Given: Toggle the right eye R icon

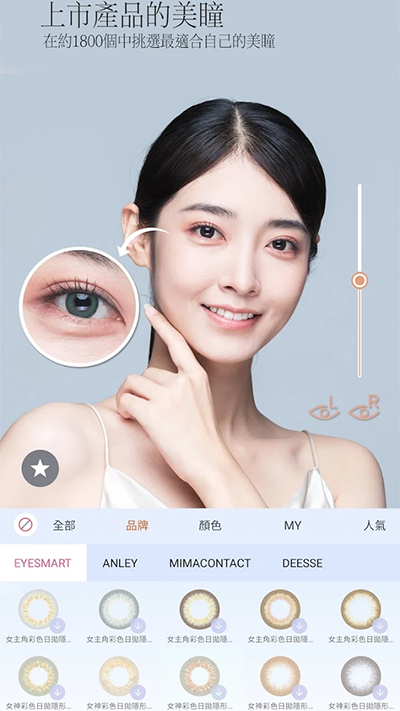Looking at the screenshot, I should pyautogui.click(x=364, y=408).
